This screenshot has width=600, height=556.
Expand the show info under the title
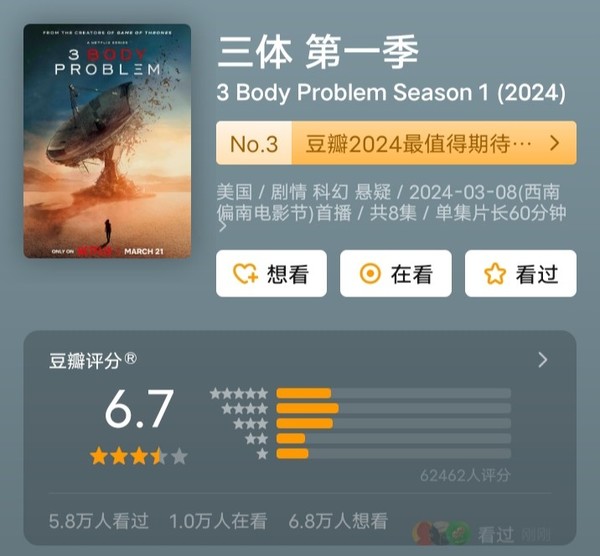[222, 228]
